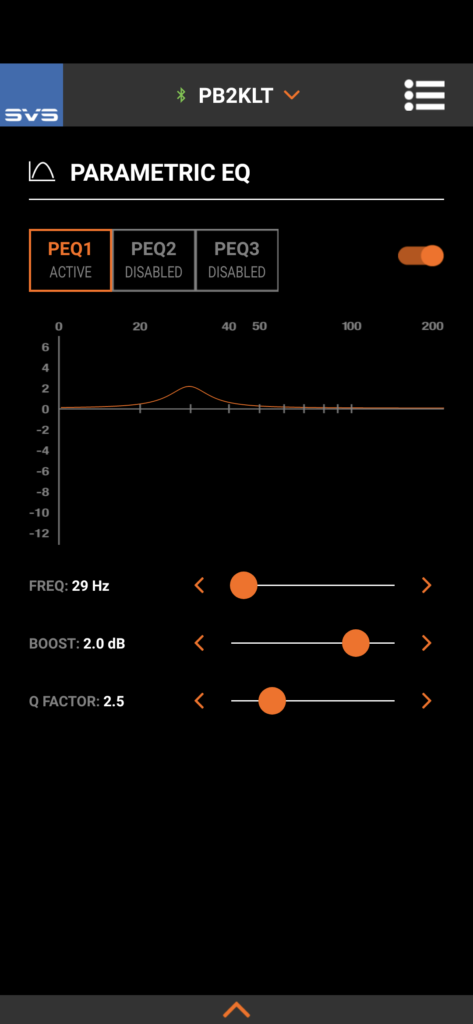473x1024 pixels.
Task: Decrease BOOST with the left arrow
Action: click(x=200, y=643)
